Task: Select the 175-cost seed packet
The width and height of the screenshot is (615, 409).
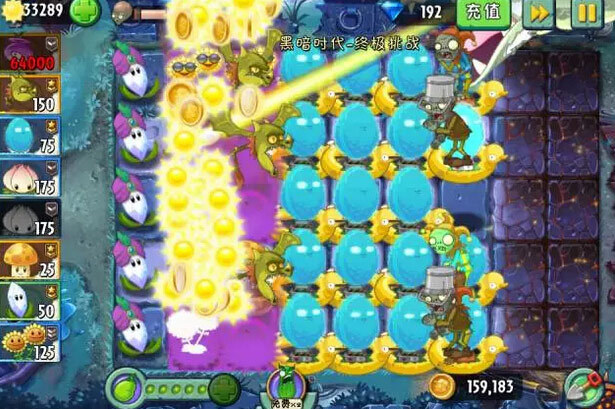Action: [31, 220]
